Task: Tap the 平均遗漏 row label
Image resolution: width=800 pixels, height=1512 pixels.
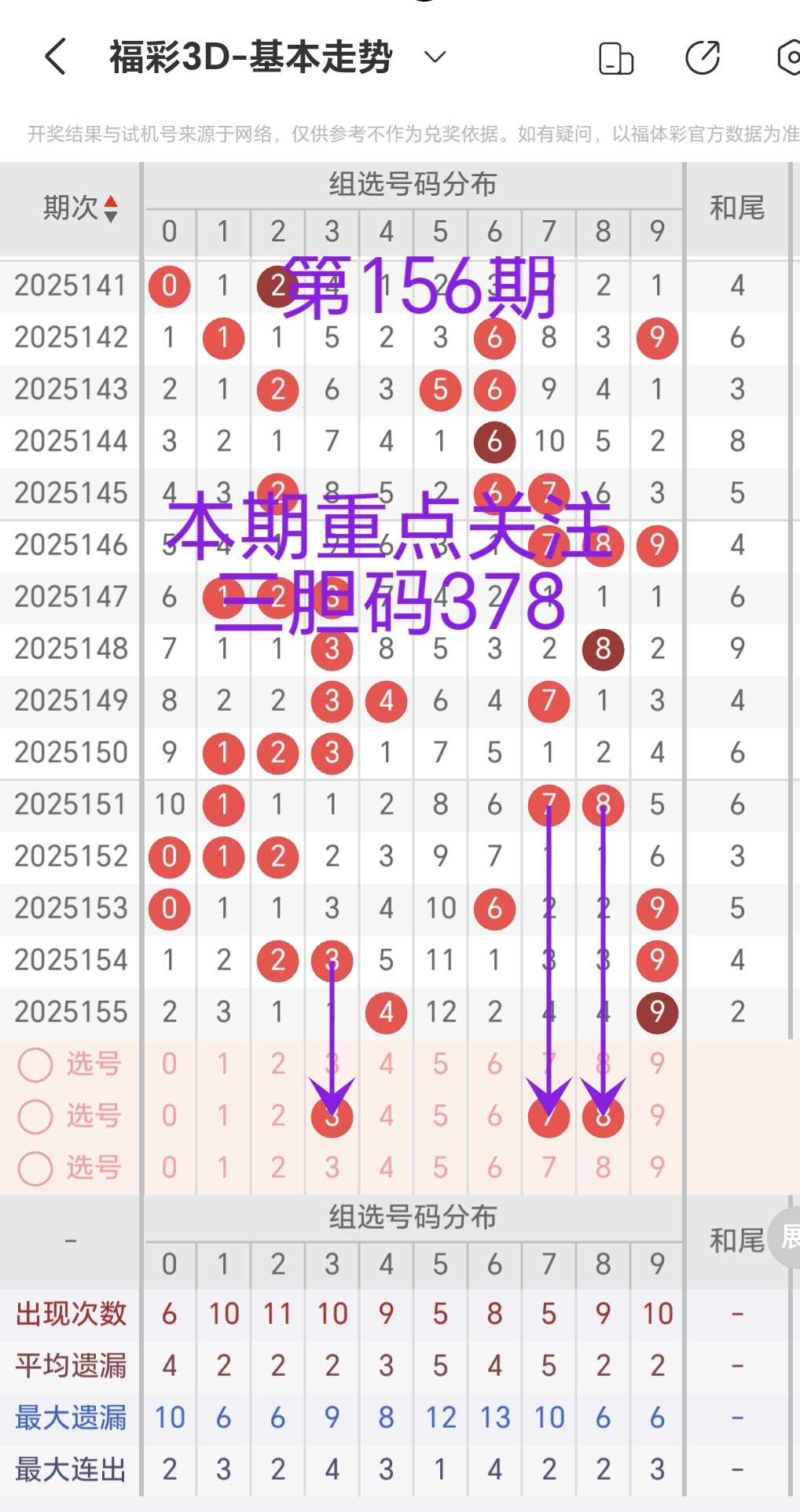Action: [x=71, y=1365]
